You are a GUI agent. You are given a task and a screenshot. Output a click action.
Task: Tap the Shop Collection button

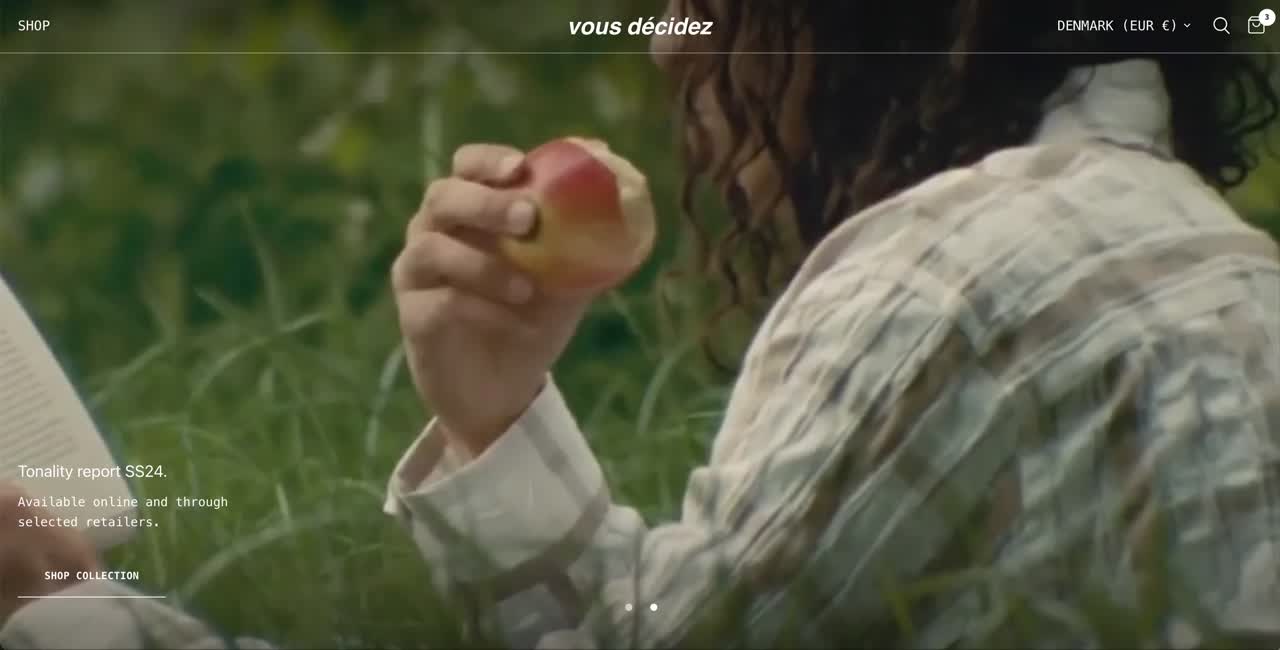(91, 576)
